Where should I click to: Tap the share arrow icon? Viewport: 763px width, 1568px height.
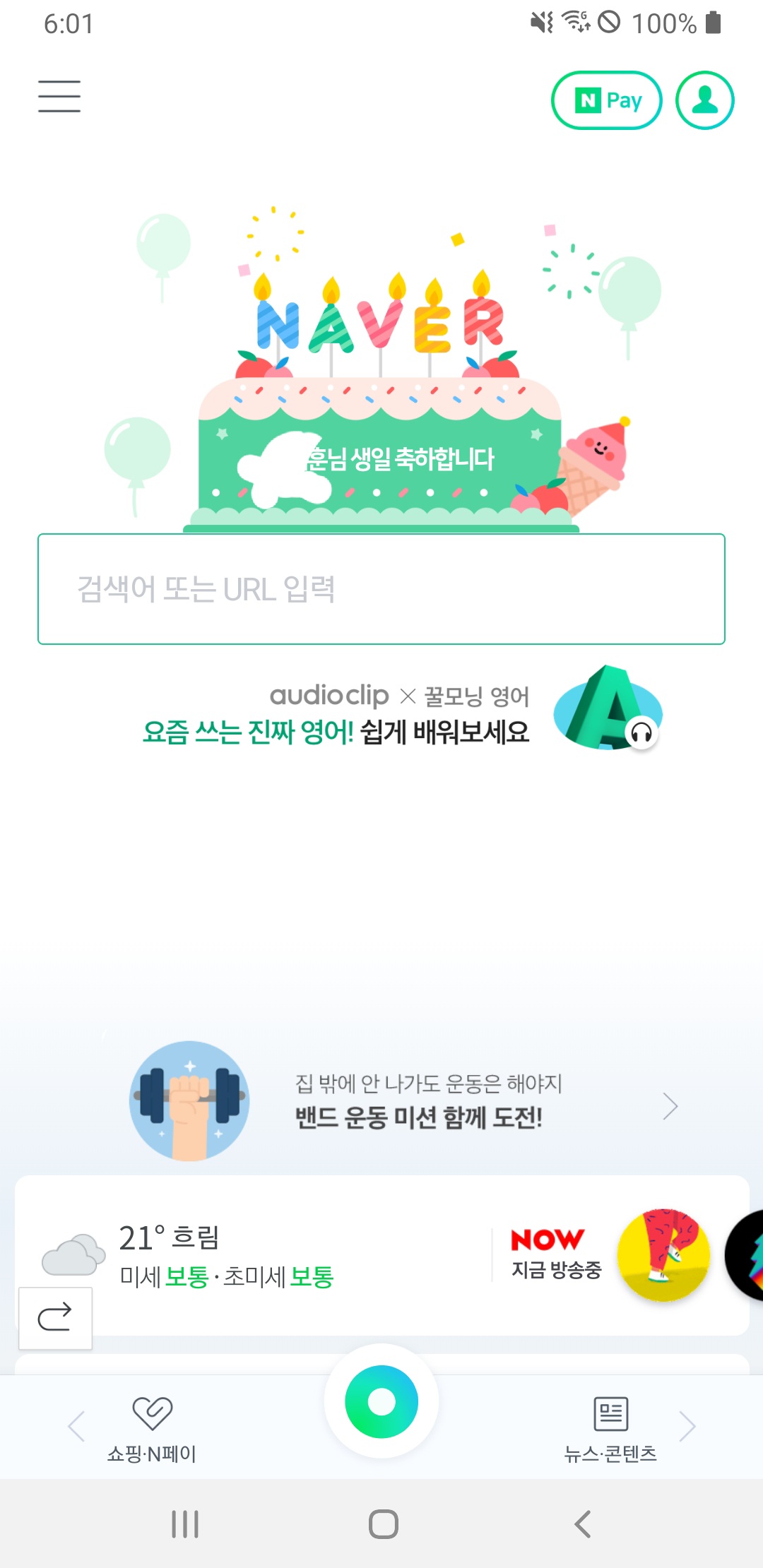(55, 1318)
